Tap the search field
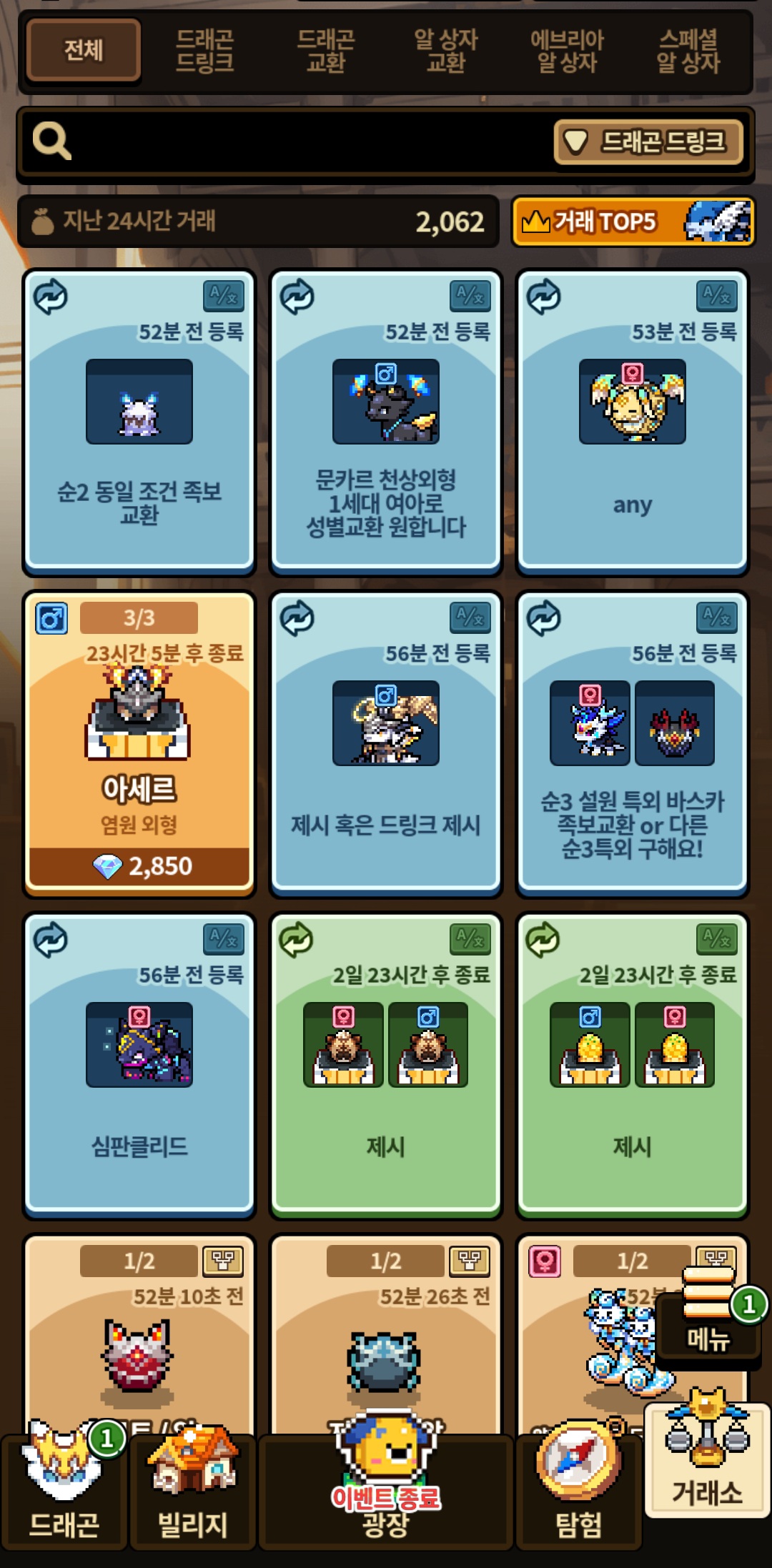The image size is (772, 1568). pos(300,142)
